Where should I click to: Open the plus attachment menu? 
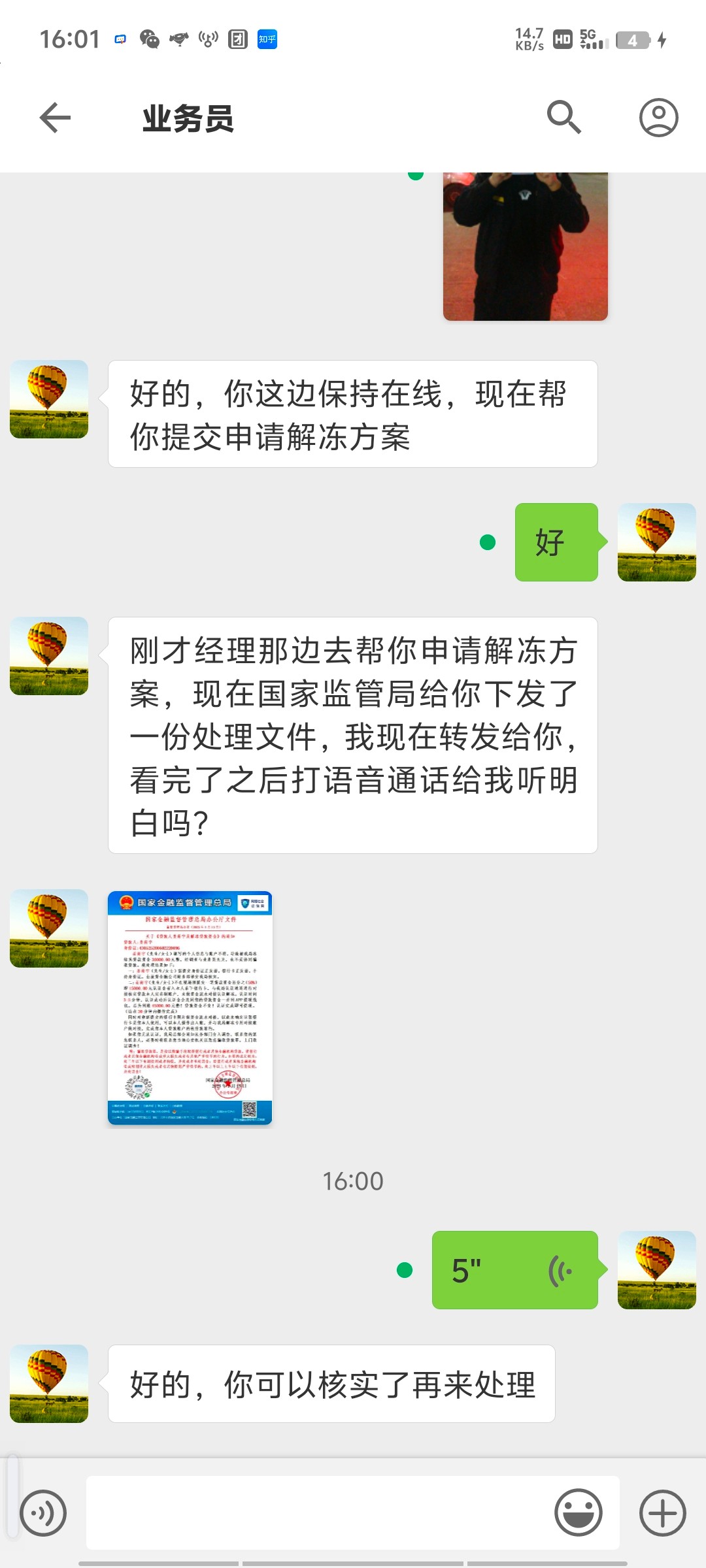point(663,1512)
